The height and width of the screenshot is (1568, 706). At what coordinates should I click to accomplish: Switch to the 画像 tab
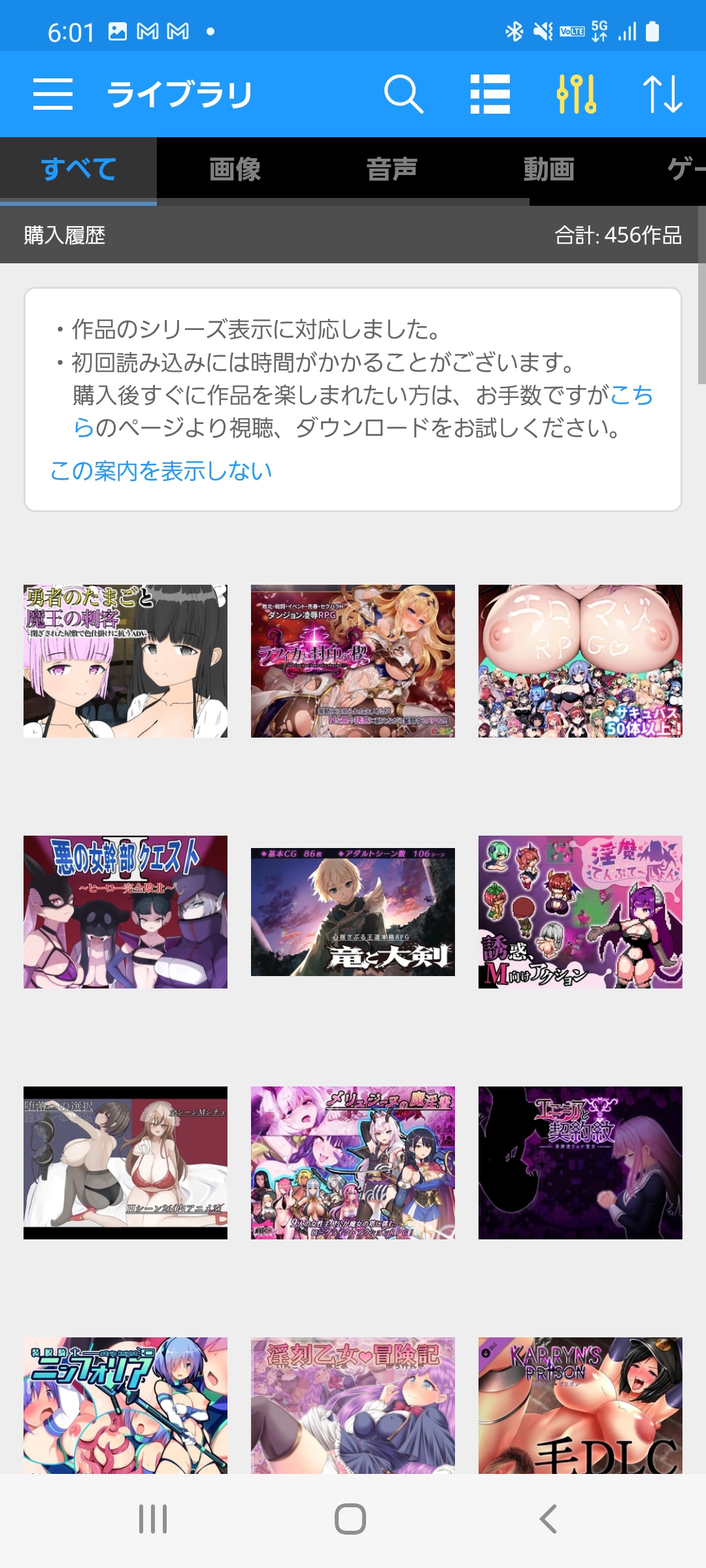(x=235, y=170)
